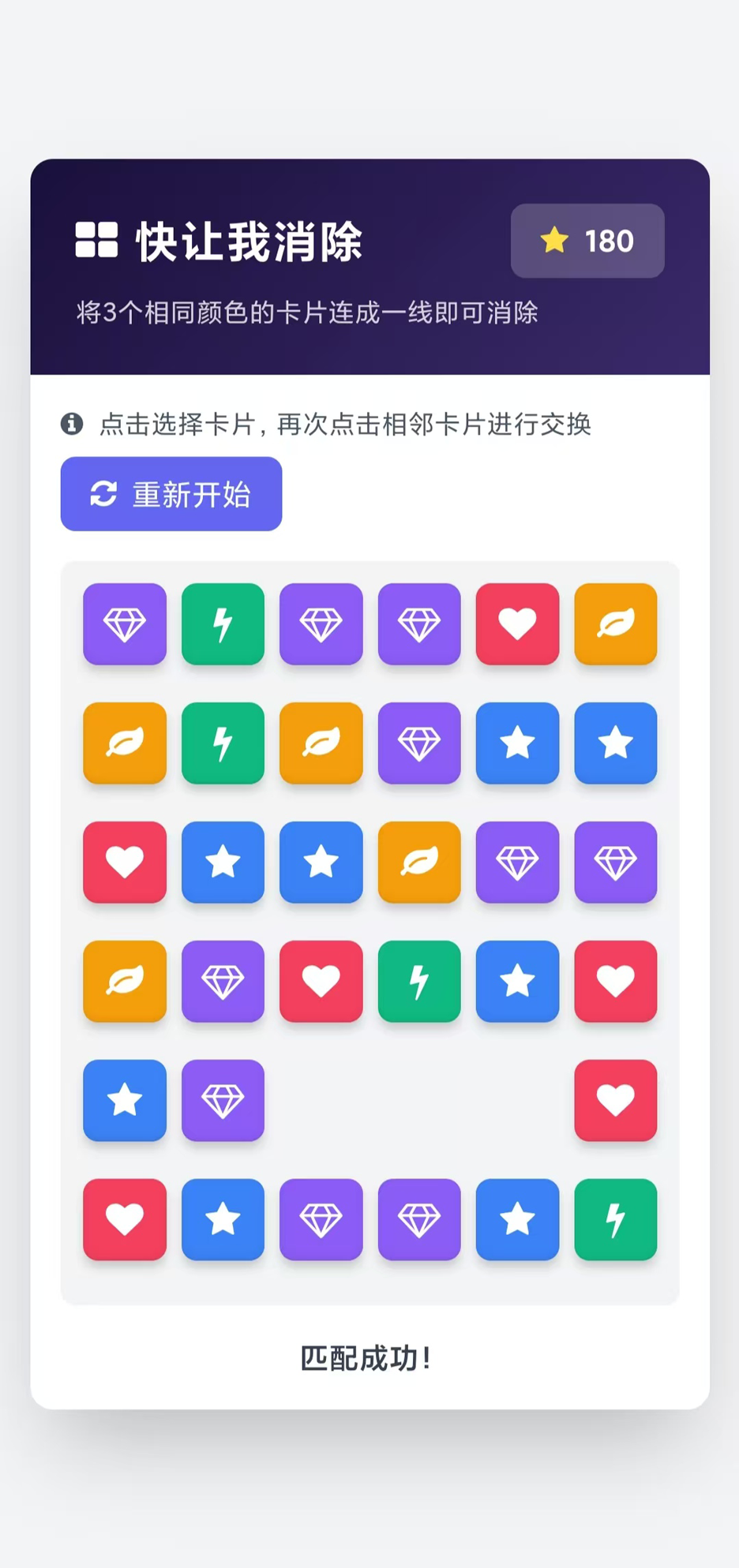Screen dimensions: 739x1568
Task: Click the red heart in the middle of row four
Action: [321, 981]
